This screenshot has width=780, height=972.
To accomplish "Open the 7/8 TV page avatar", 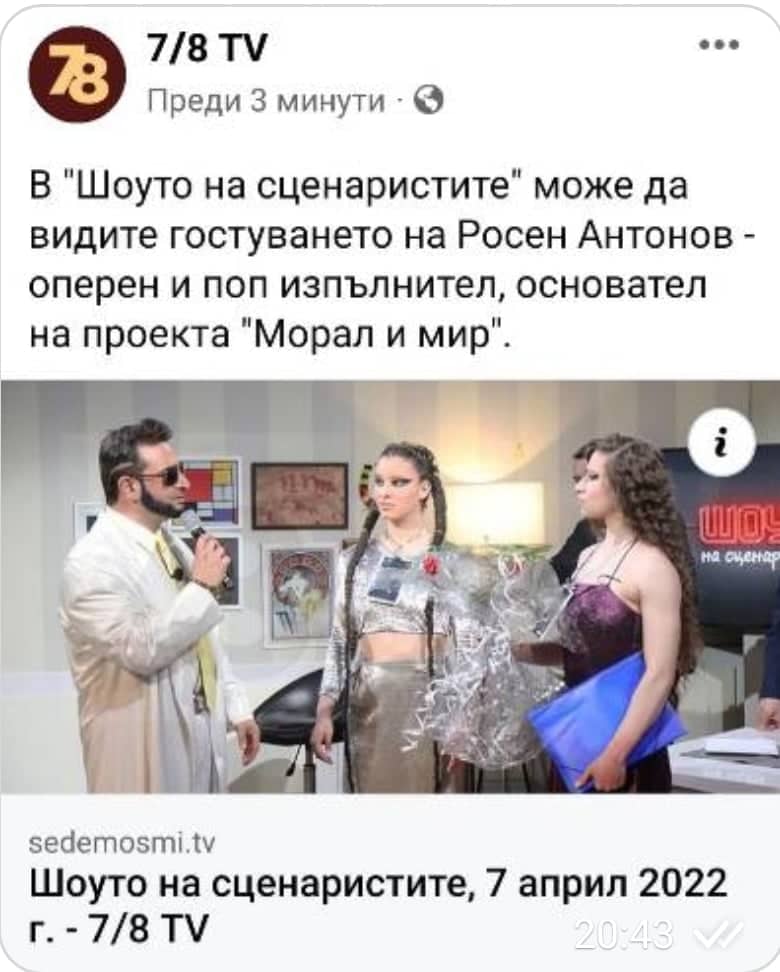I will point(77,74).
